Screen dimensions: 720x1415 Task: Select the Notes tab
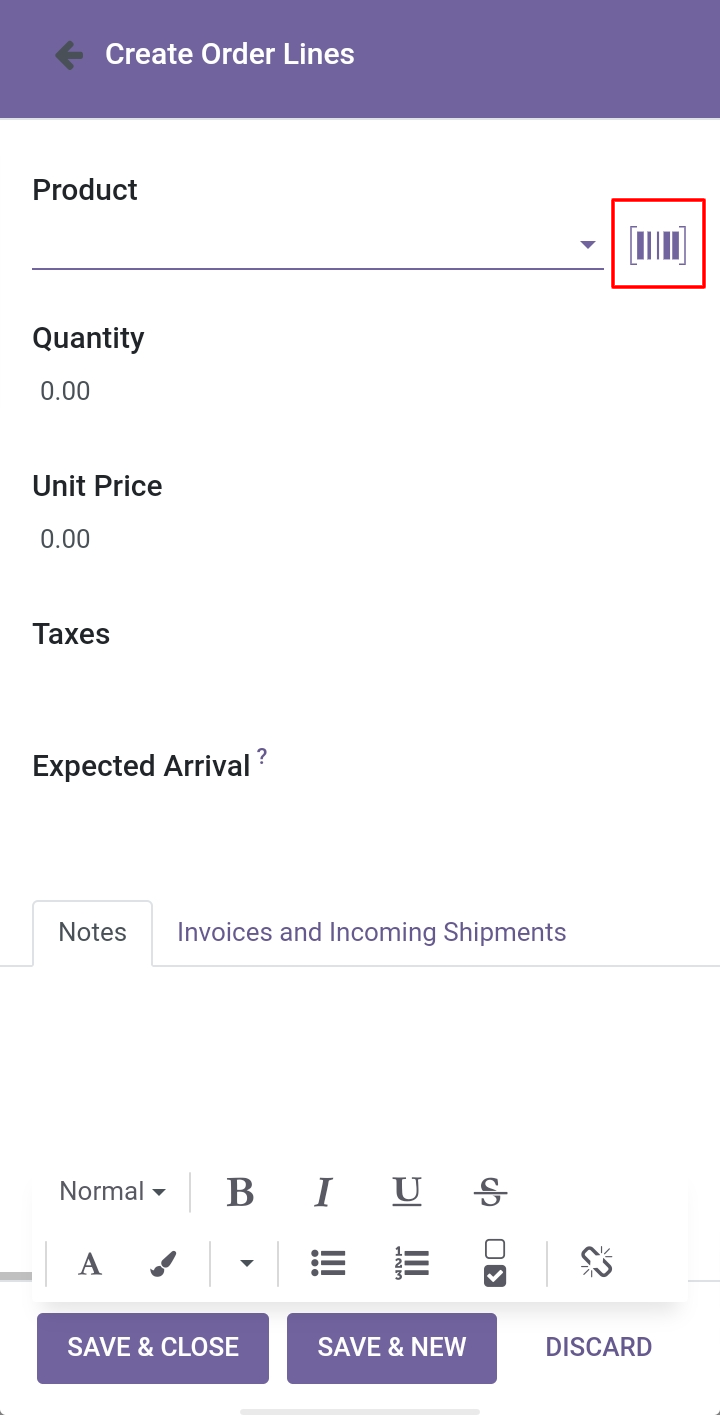[93, 933]
